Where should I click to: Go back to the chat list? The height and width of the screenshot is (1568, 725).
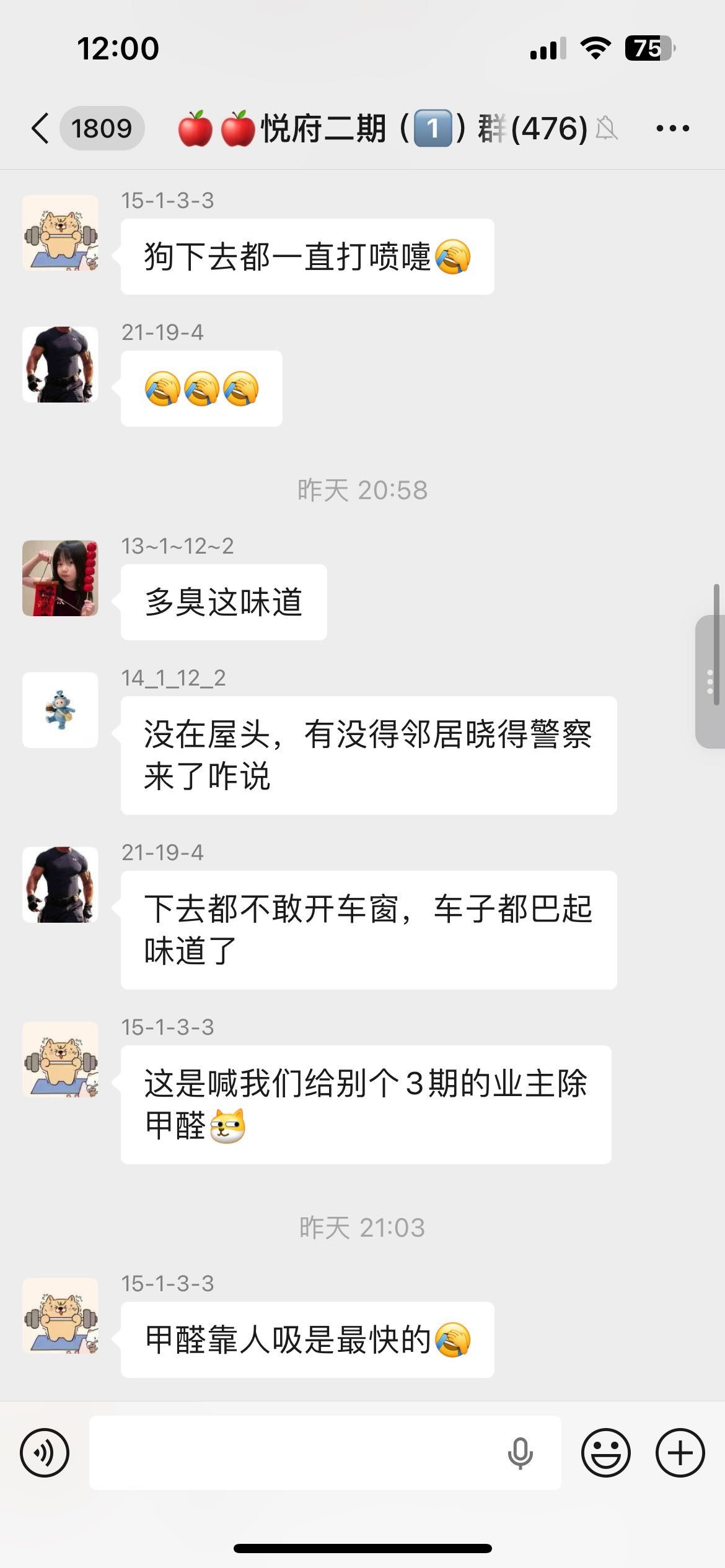point(41,129)
